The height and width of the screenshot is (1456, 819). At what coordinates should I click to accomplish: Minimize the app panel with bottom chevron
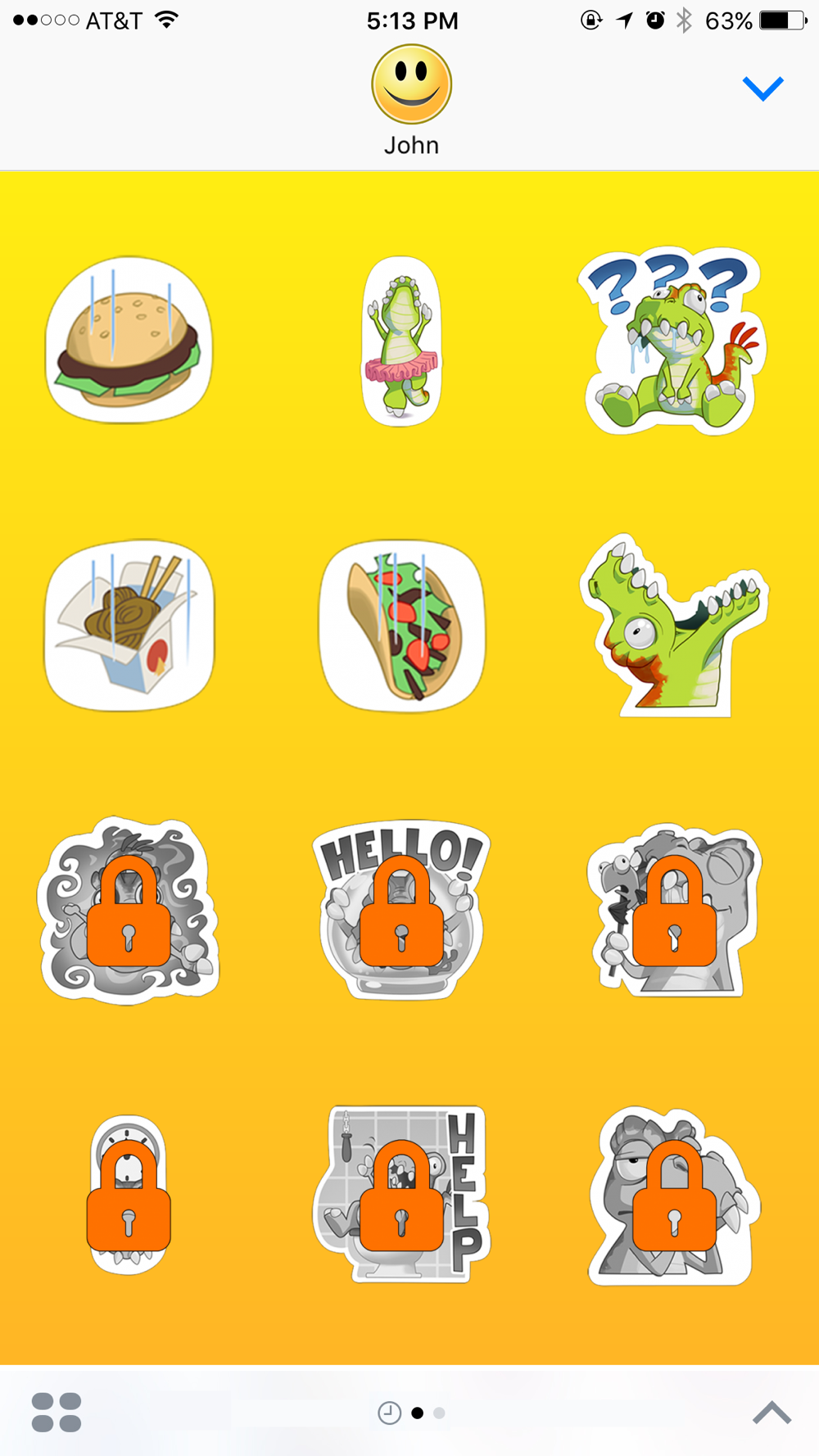point(771,1413)
